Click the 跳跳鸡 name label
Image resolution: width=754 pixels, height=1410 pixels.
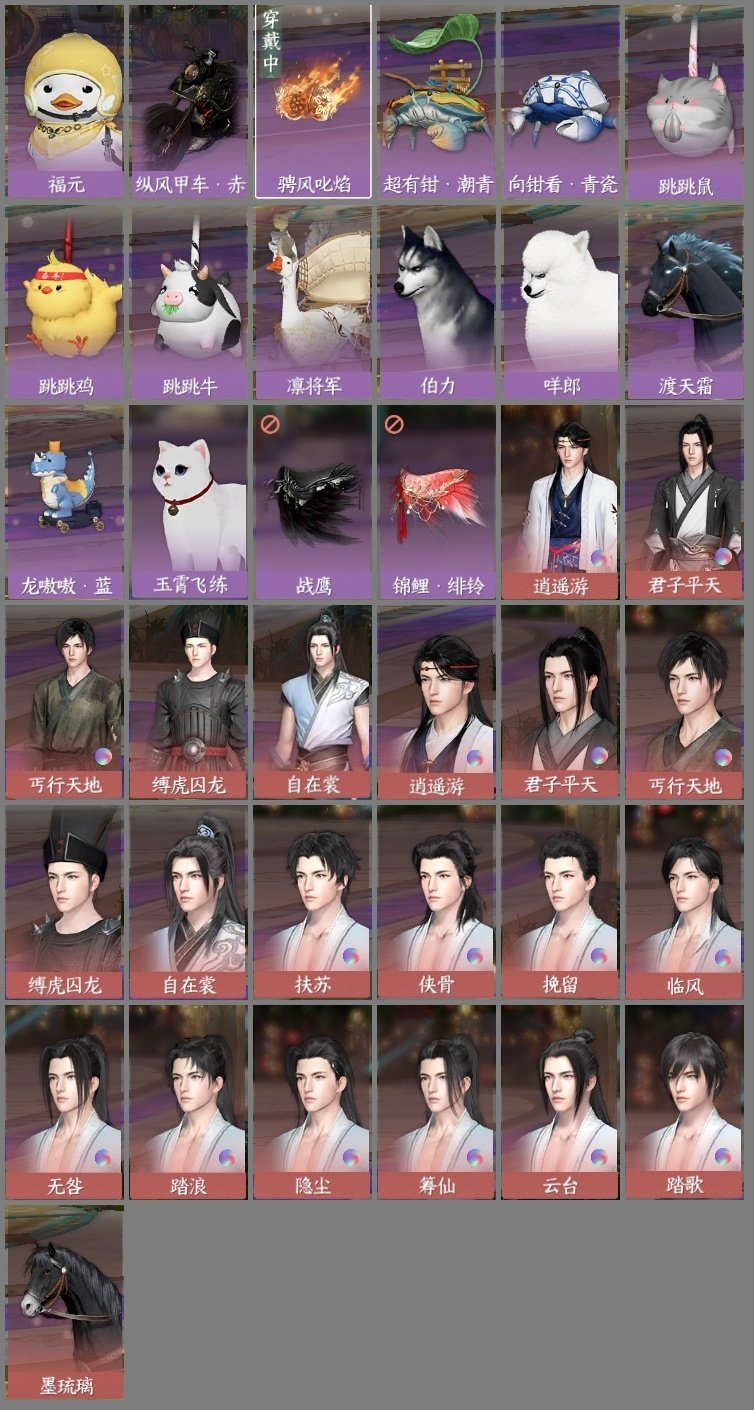coord(63,383)
